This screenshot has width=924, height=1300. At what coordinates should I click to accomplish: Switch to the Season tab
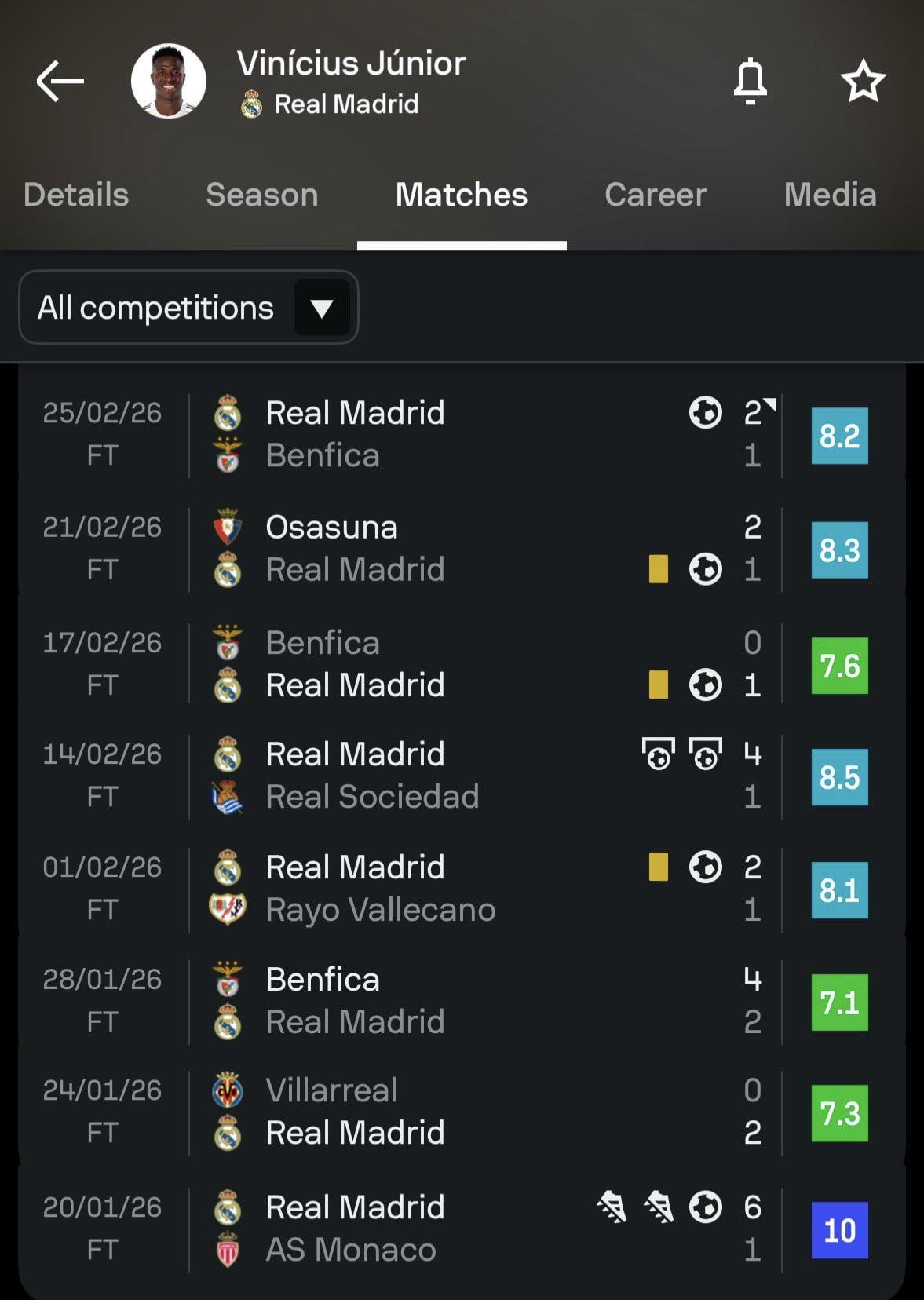click(261, 195)
